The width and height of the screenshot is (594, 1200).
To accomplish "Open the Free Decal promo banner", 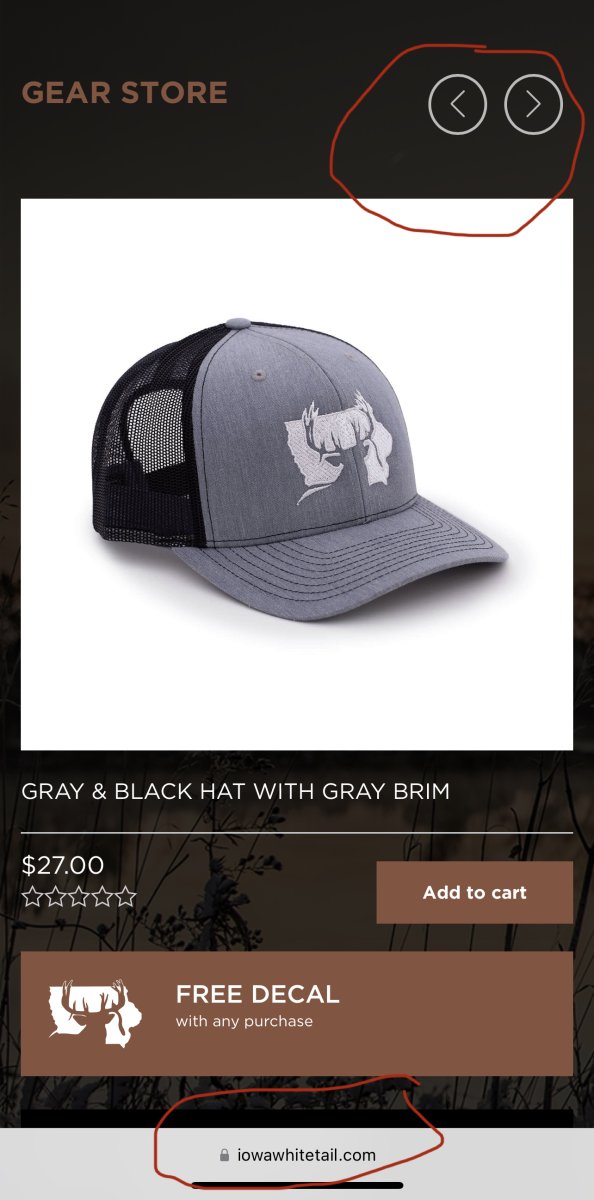I will [x=297, y=1013].
